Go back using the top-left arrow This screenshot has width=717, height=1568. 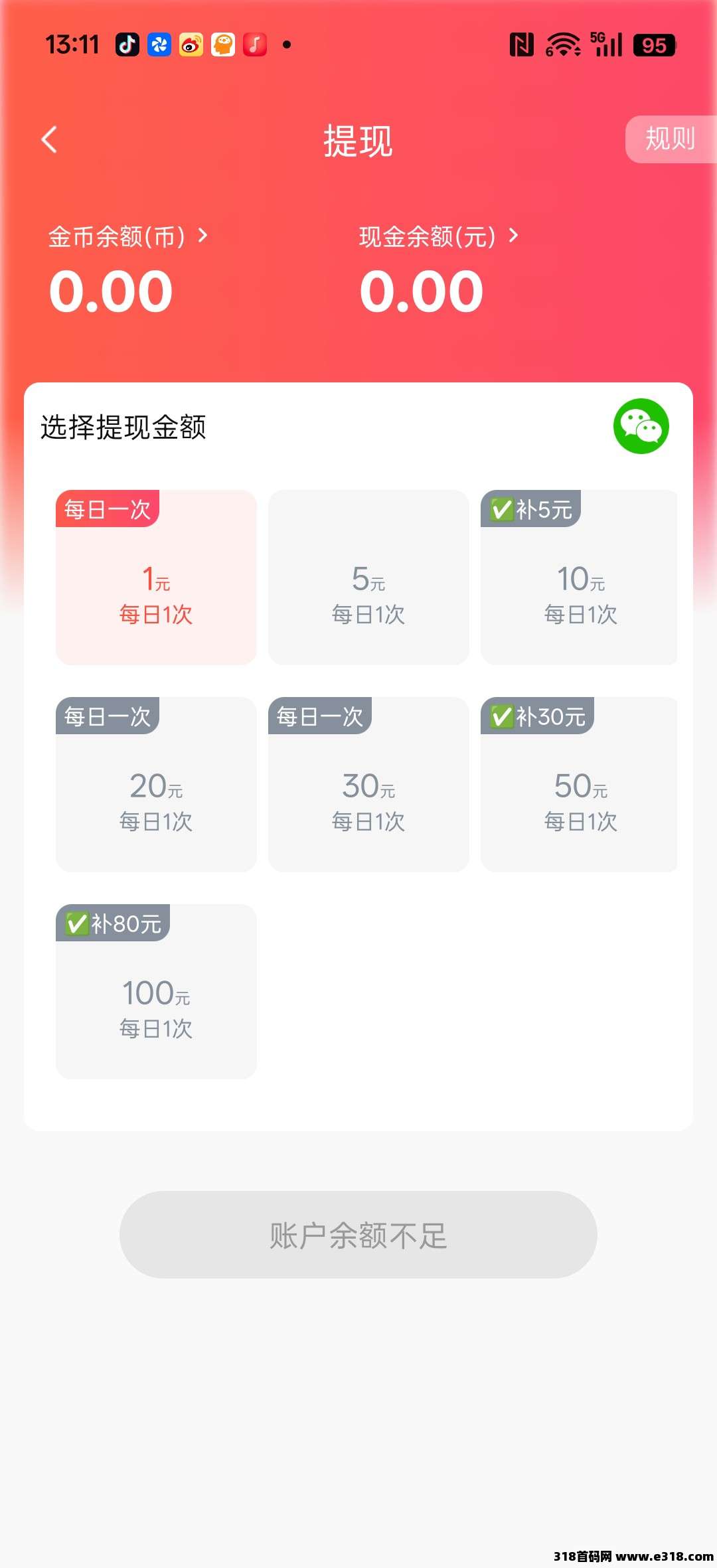point(49,139)
